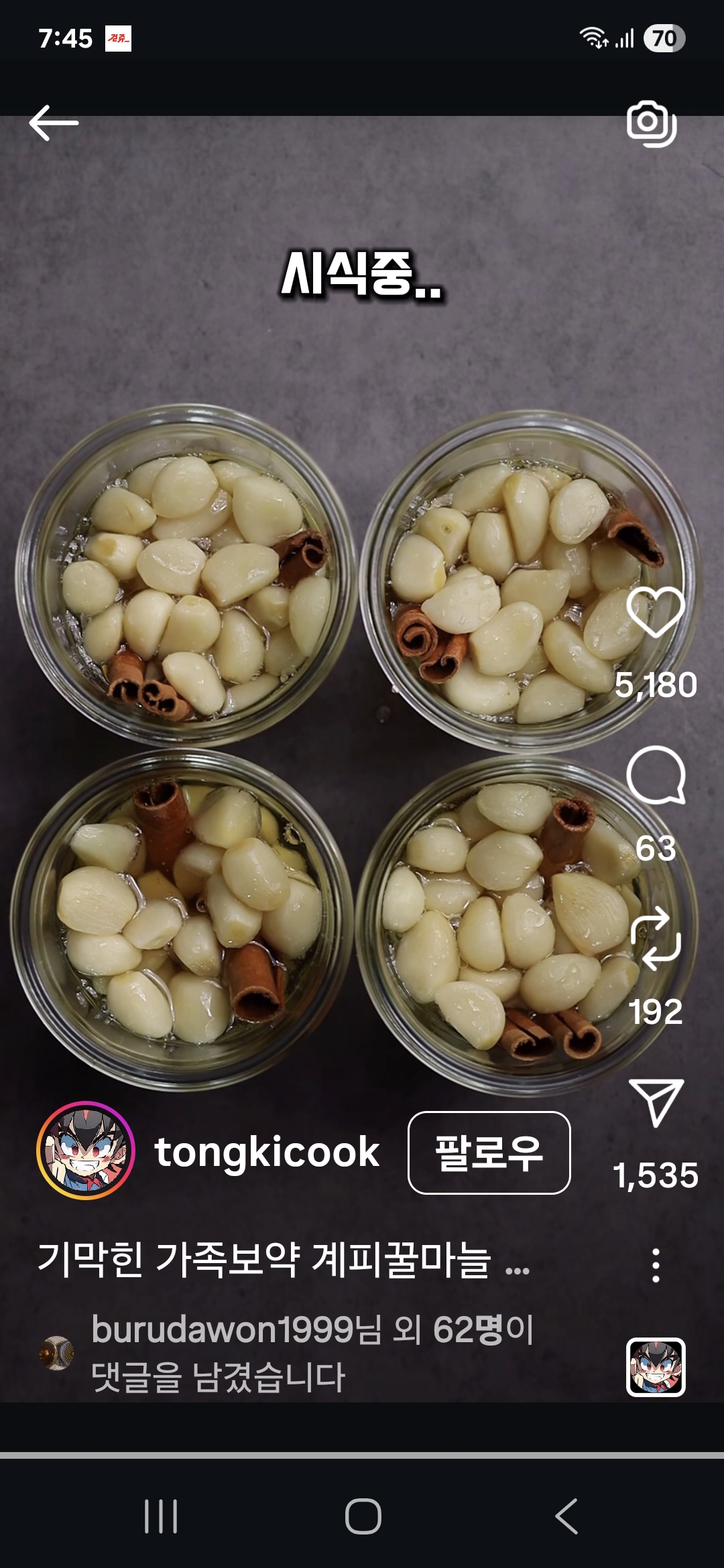Open recent apps from navigation bar
The image size is (724, 1568).
click(x=161, y=1516)
